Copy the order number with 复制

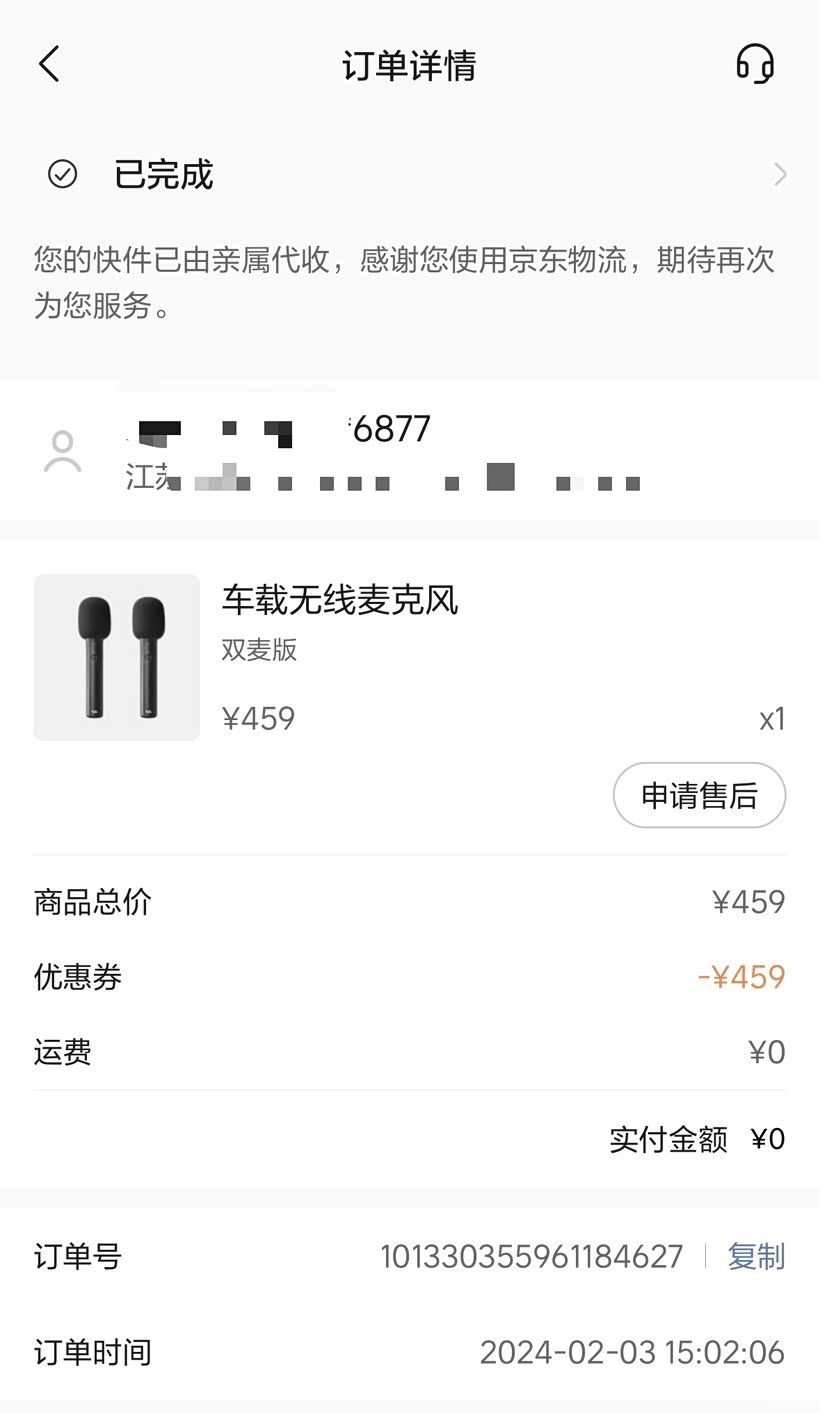[756, 1256]
